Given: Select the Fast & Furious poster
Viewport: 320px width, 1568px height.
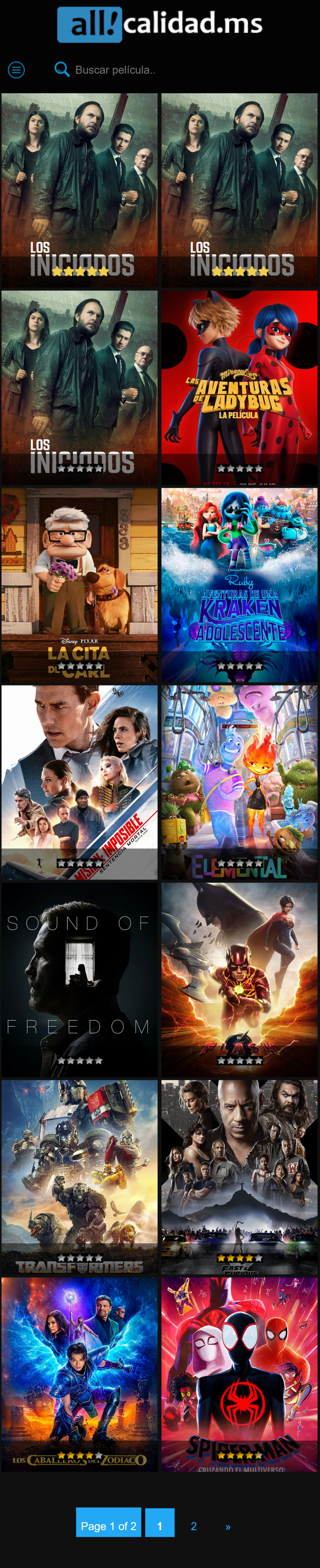Looking at the screenshot, I should point(239,1176).
